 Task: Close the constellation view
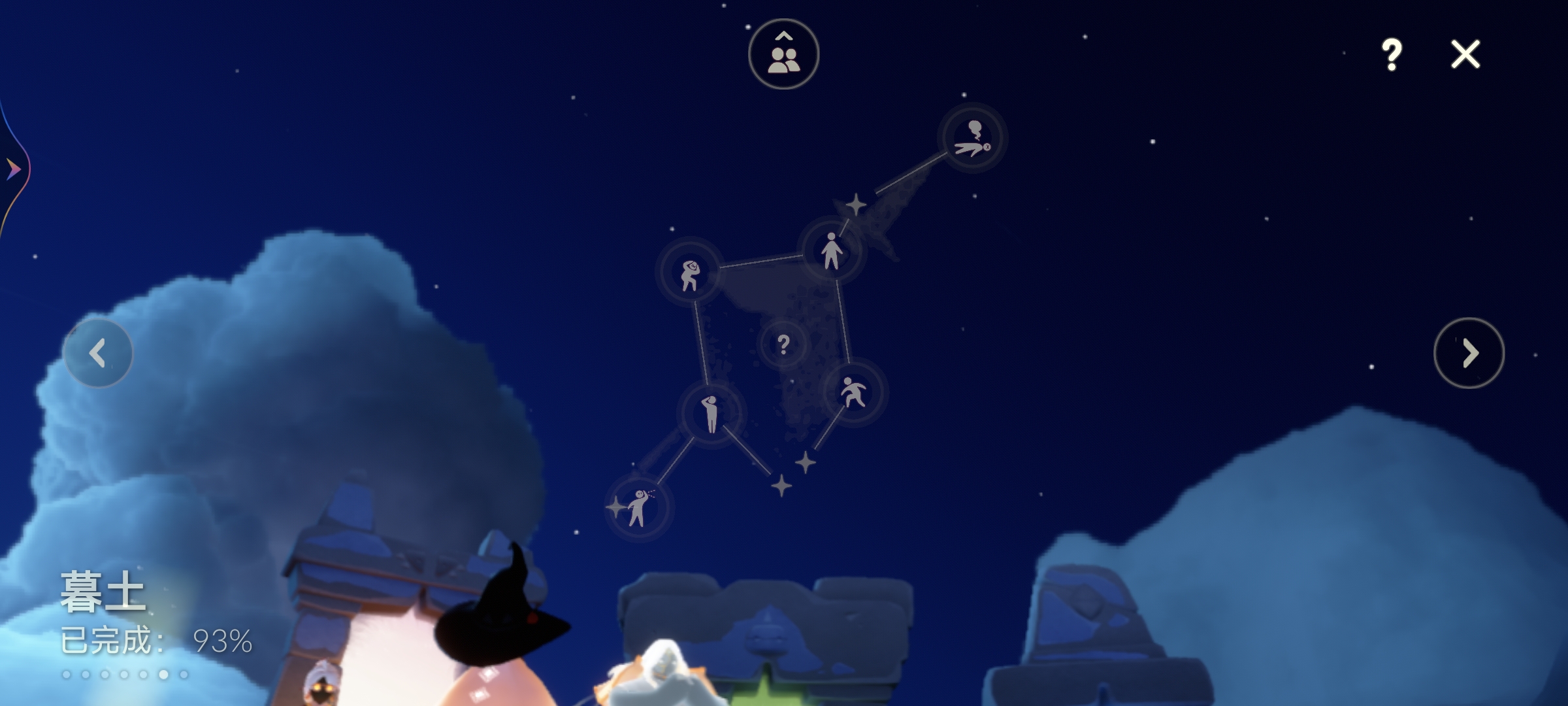pyautogui.click(x=1465, y=54)
